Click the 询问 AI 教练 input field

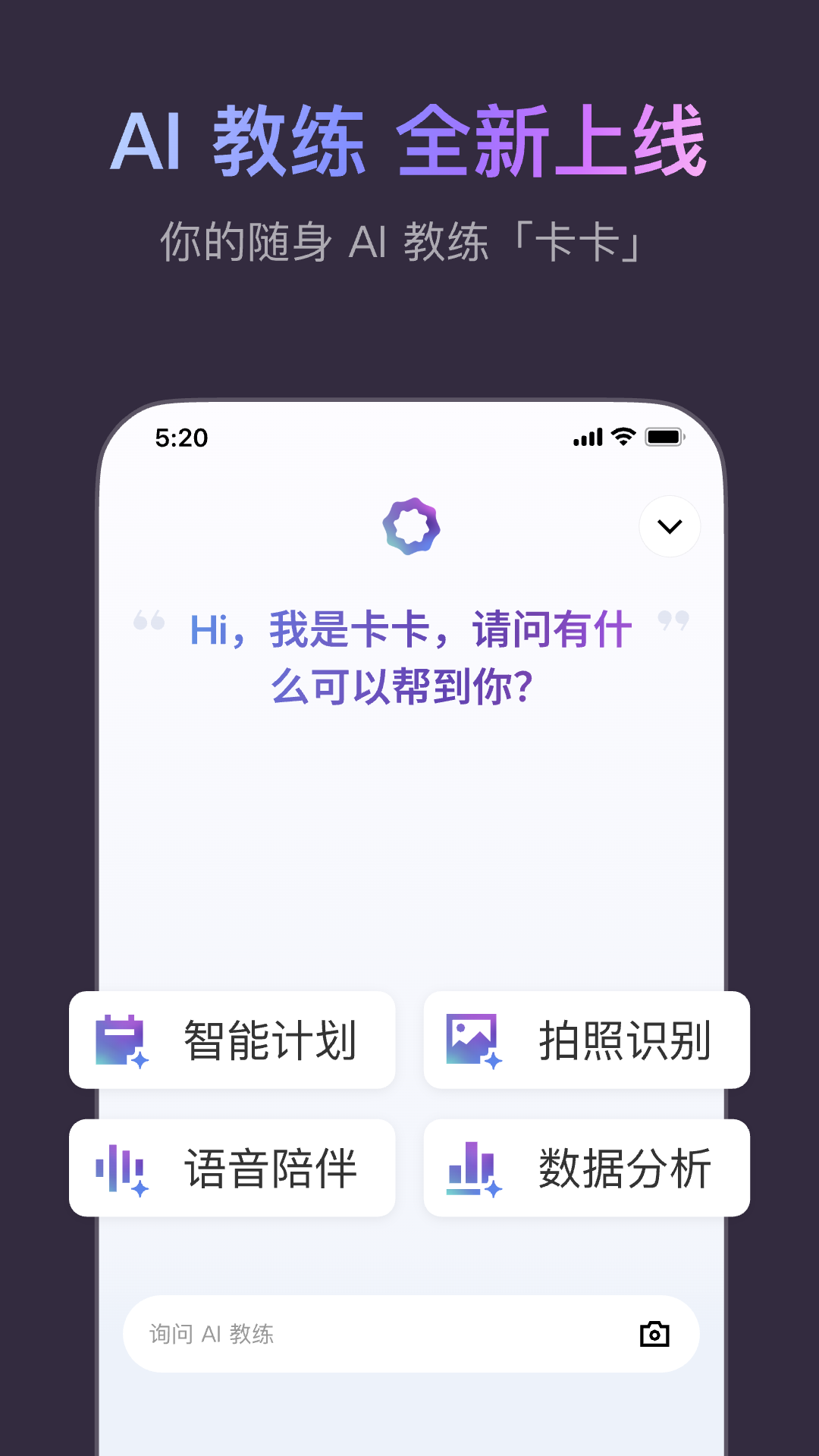pos(341,1333)
